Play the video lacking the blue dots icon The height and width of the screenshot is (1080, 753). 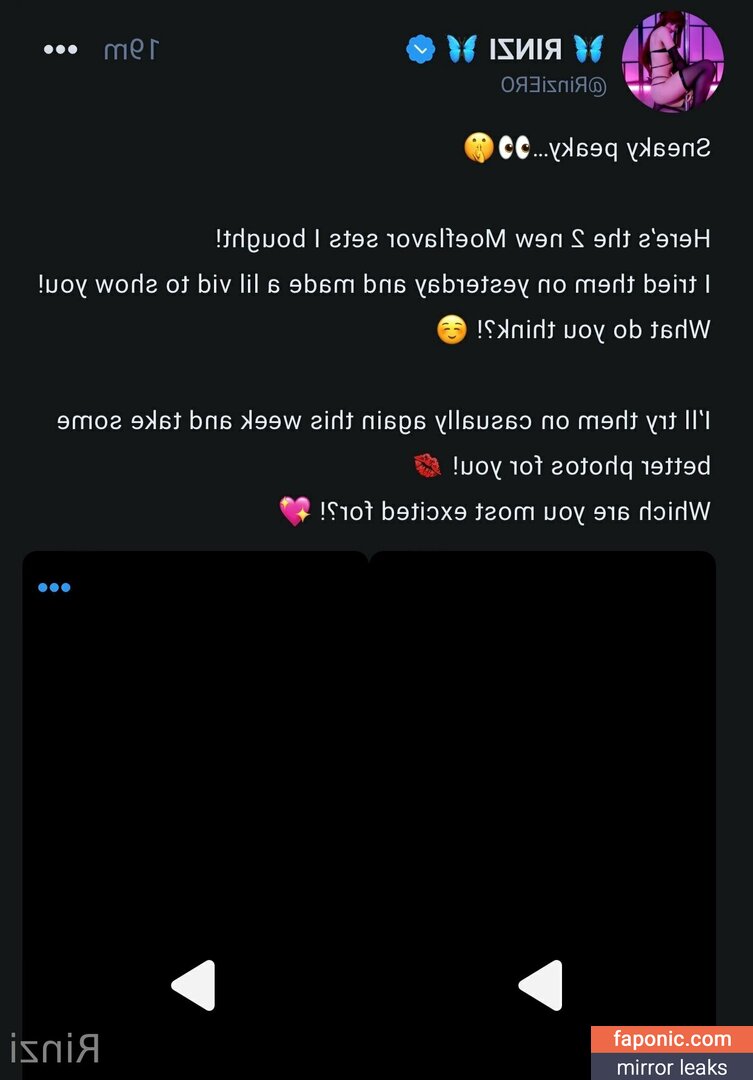tap(540, 985)
